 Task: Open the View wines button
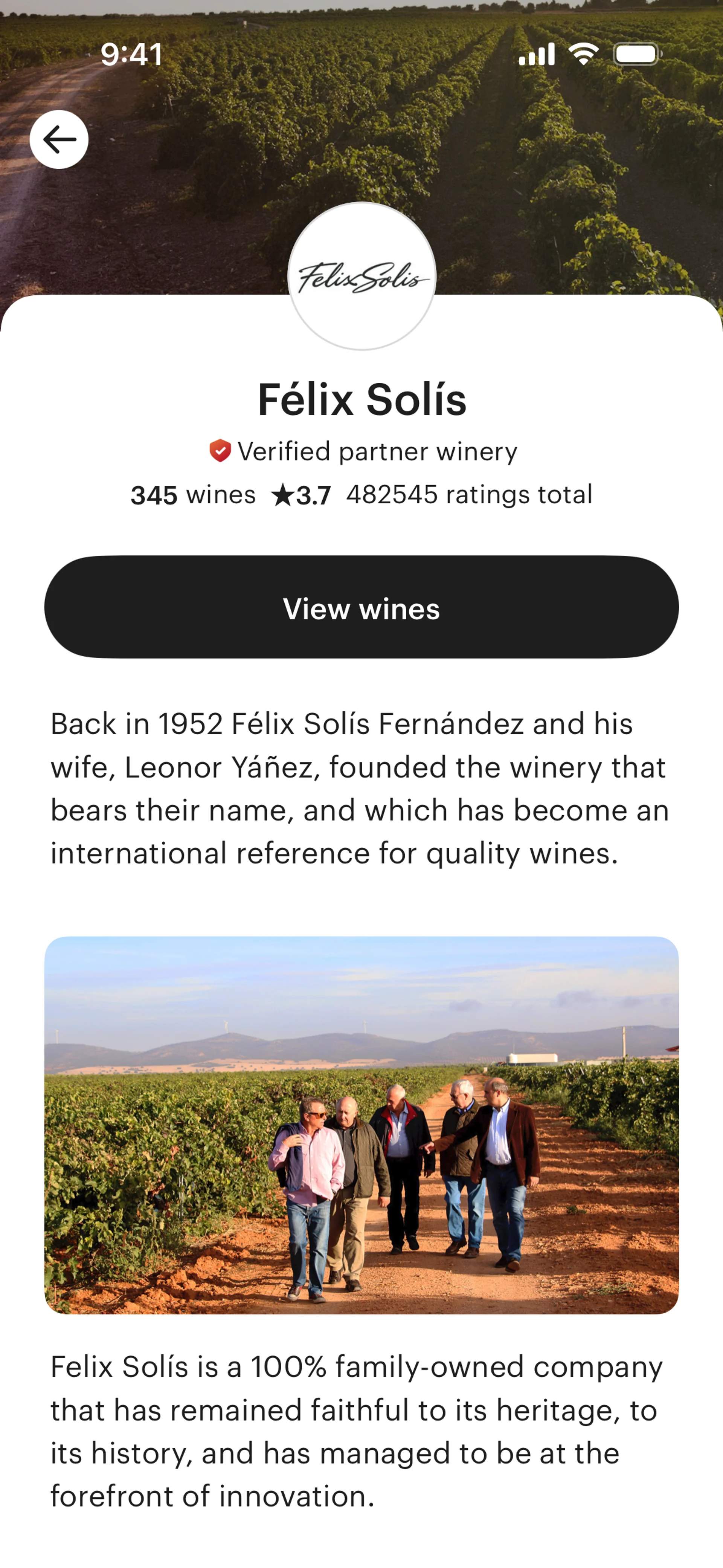(x=361, y=607)
